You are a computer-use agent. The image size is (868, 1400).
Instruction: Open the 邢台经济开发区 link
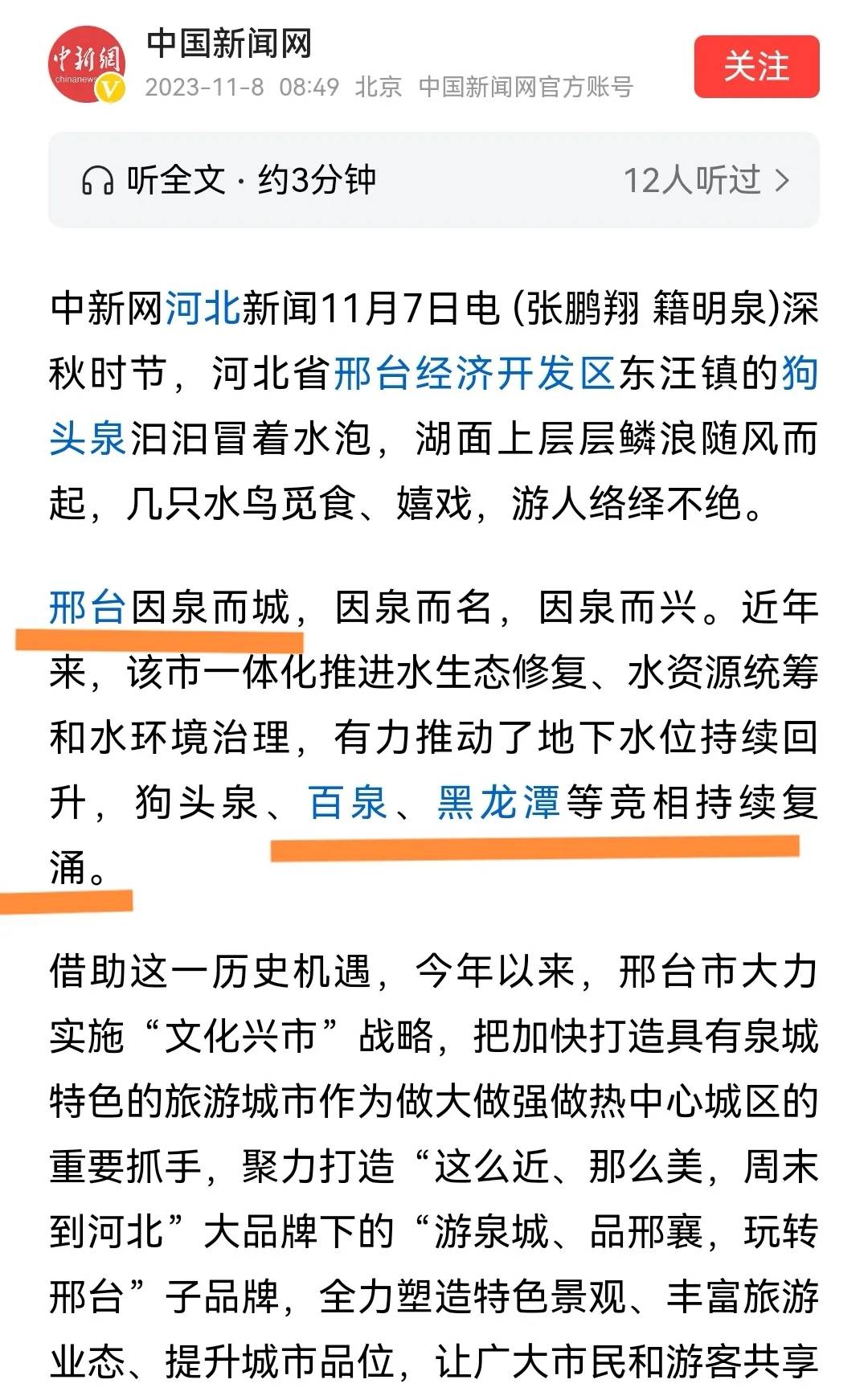(x=474, y=374)
